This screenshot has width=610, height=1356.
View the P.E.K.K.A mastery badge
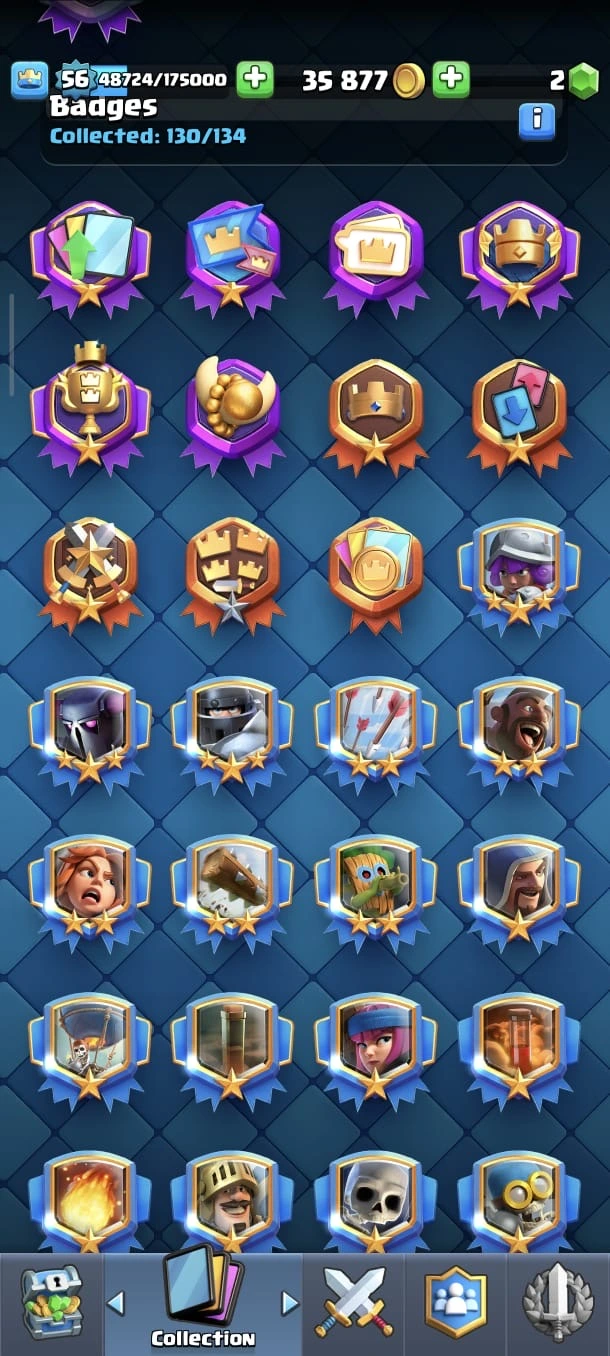[x=90, y=724]
